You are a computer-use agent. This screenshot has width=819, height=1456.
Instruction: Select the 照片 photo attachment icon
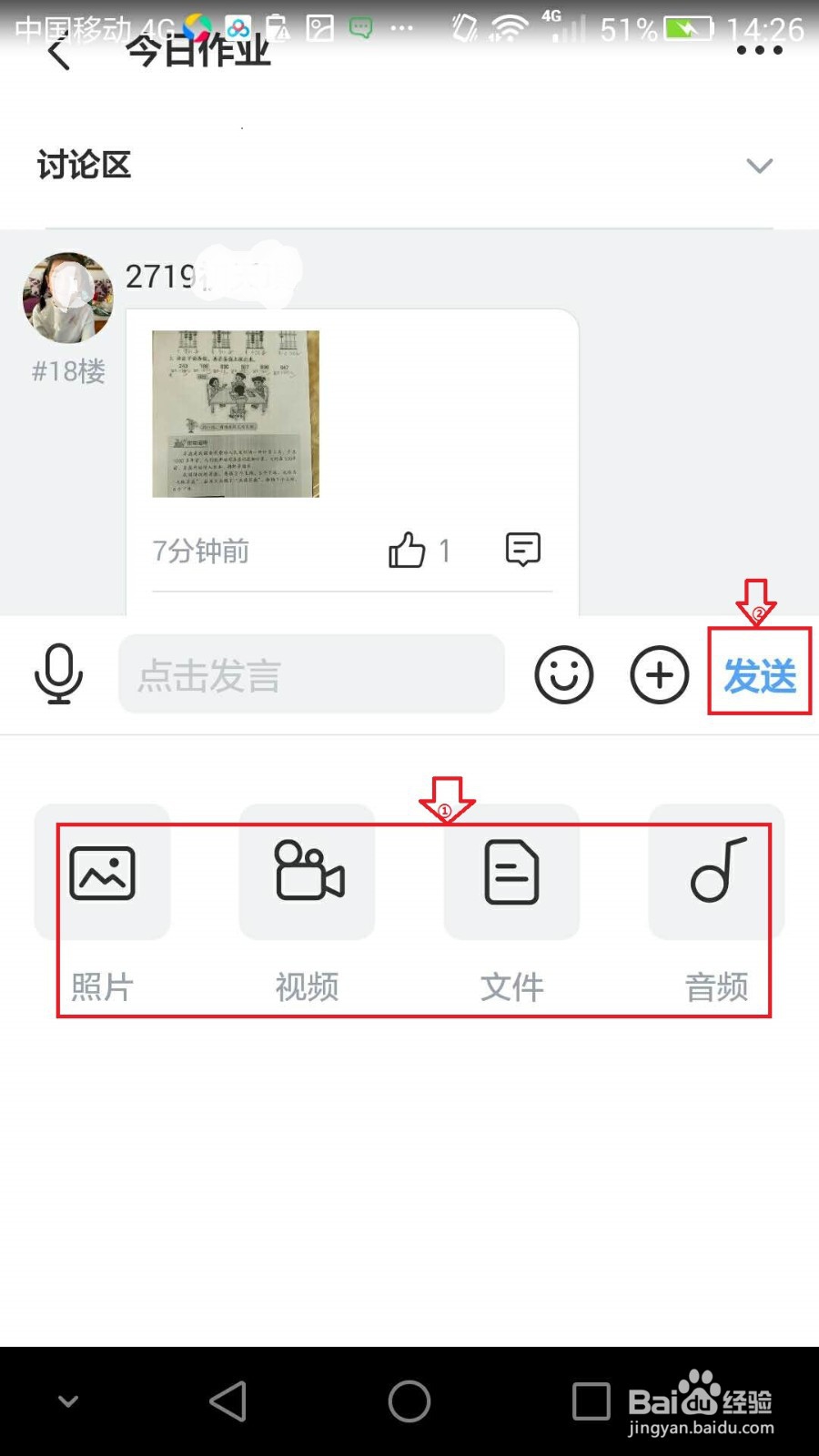(102, 874)
